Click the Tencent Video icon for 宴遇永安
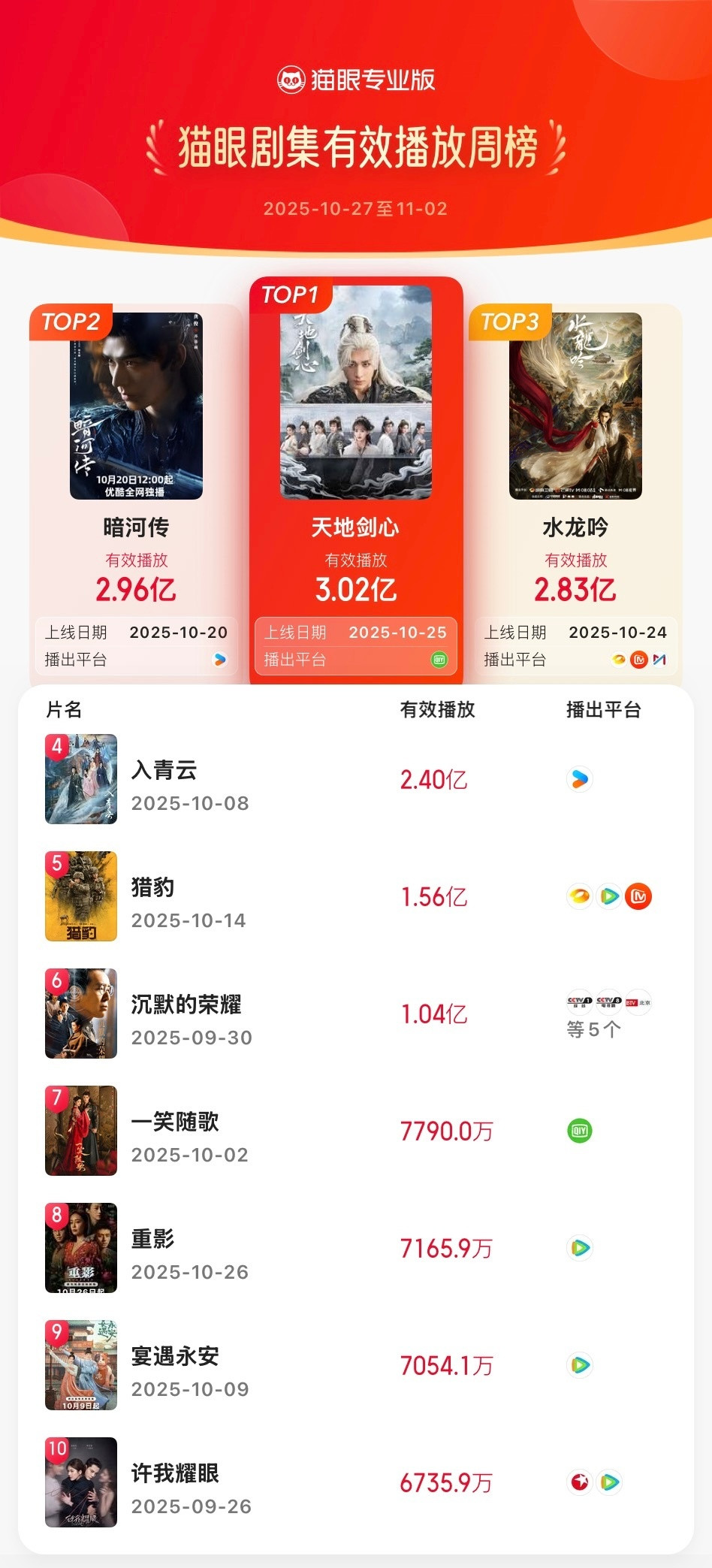The height and width of the screenshot is (1568, 712). tap(578, 1366)
